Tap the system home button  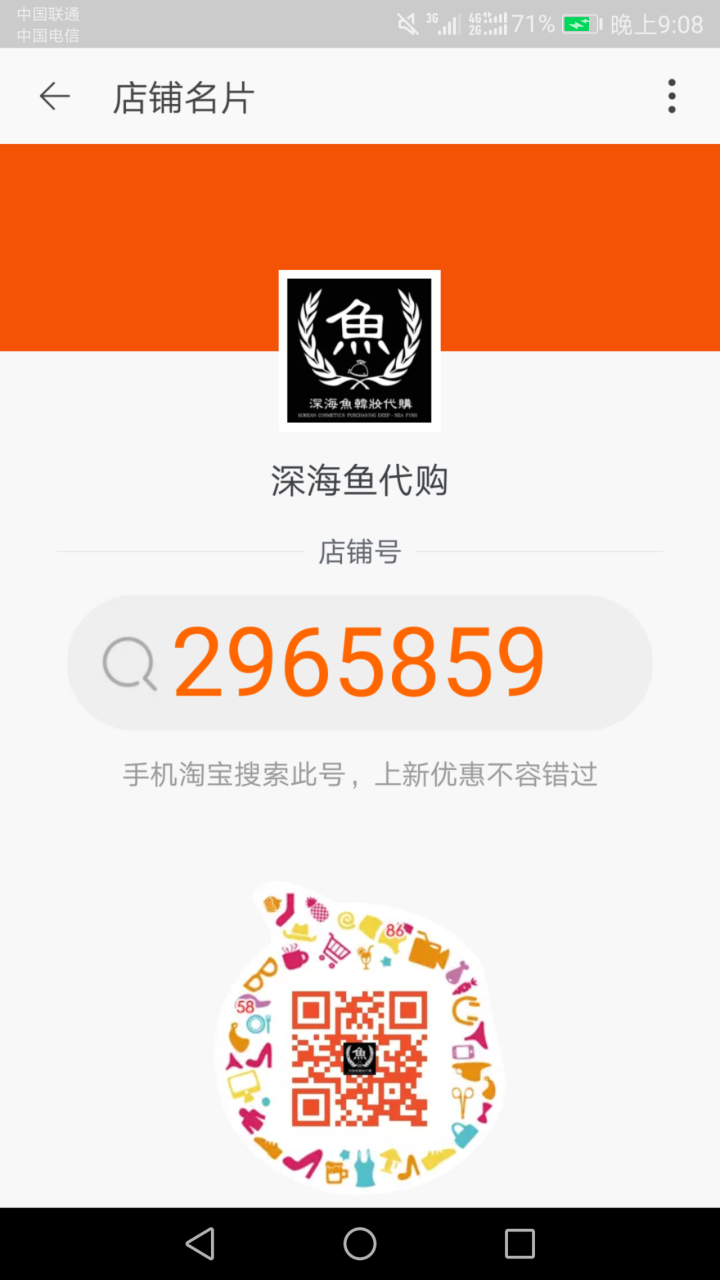click(x=360, y=1244)
